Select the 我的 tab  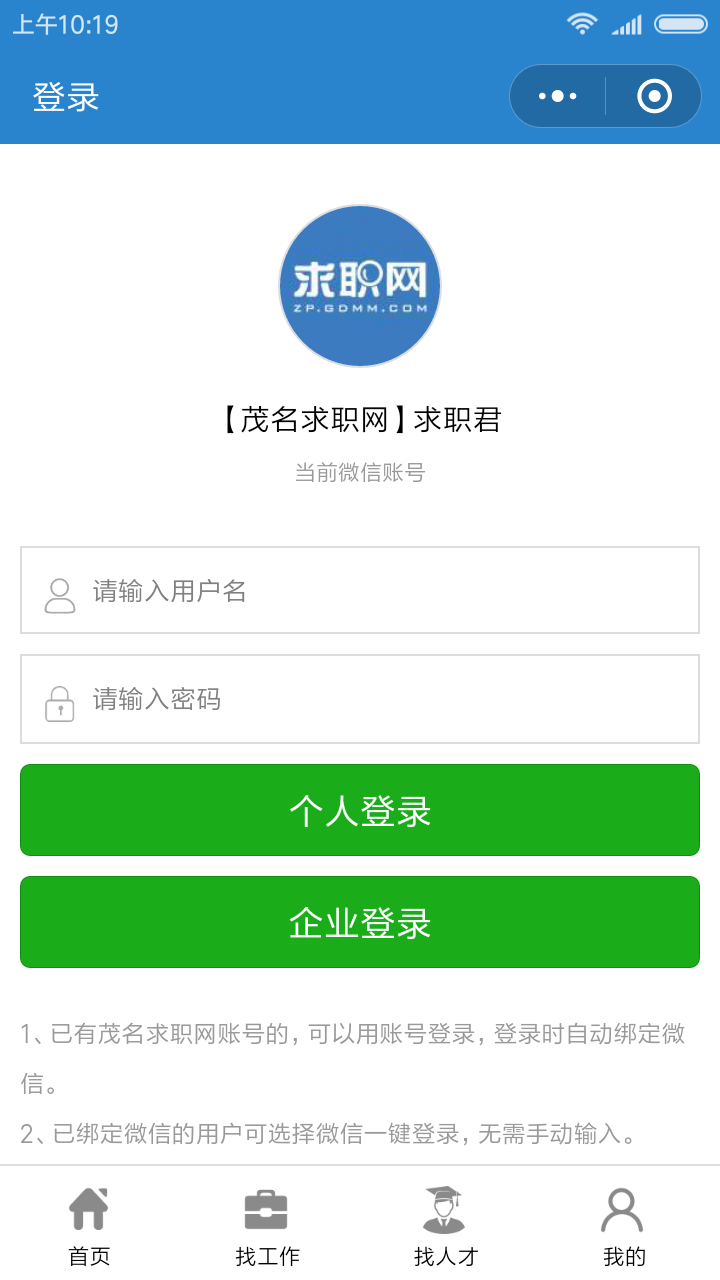click(624, 1226)
